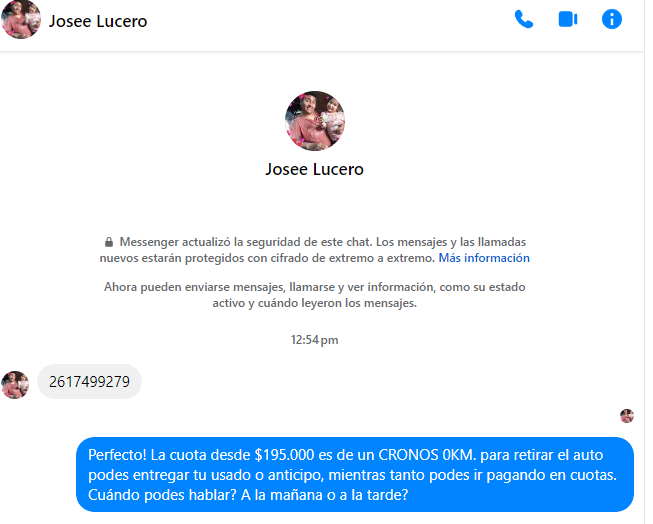Open the conversation info panel
The width and height of the screenshot is (653, 524).
click(x=612, y=19)
